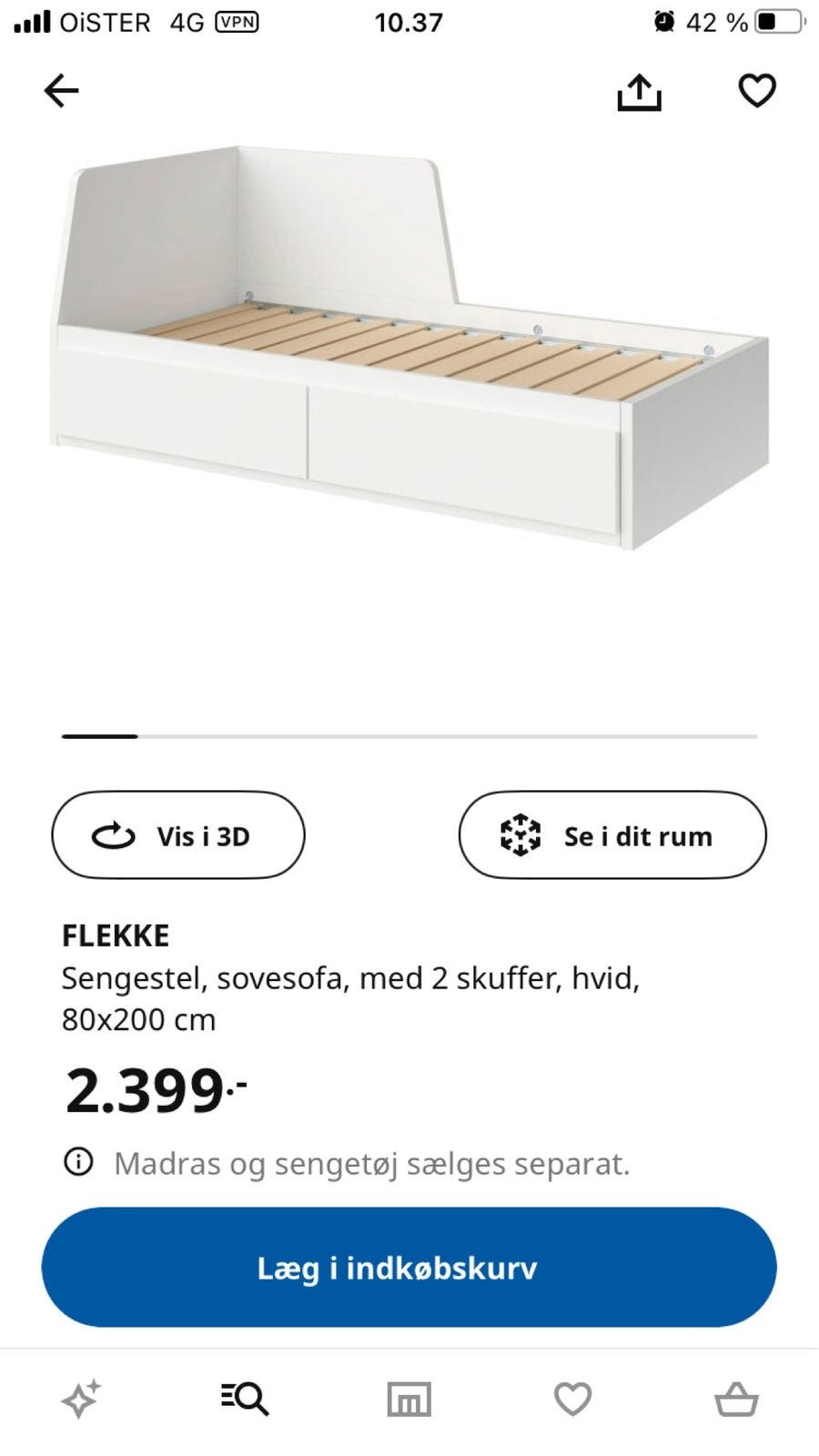Open the shopping basket
Image resolution: width=819 pixels, height=1456 pixels.
[x=739, y=1400]
